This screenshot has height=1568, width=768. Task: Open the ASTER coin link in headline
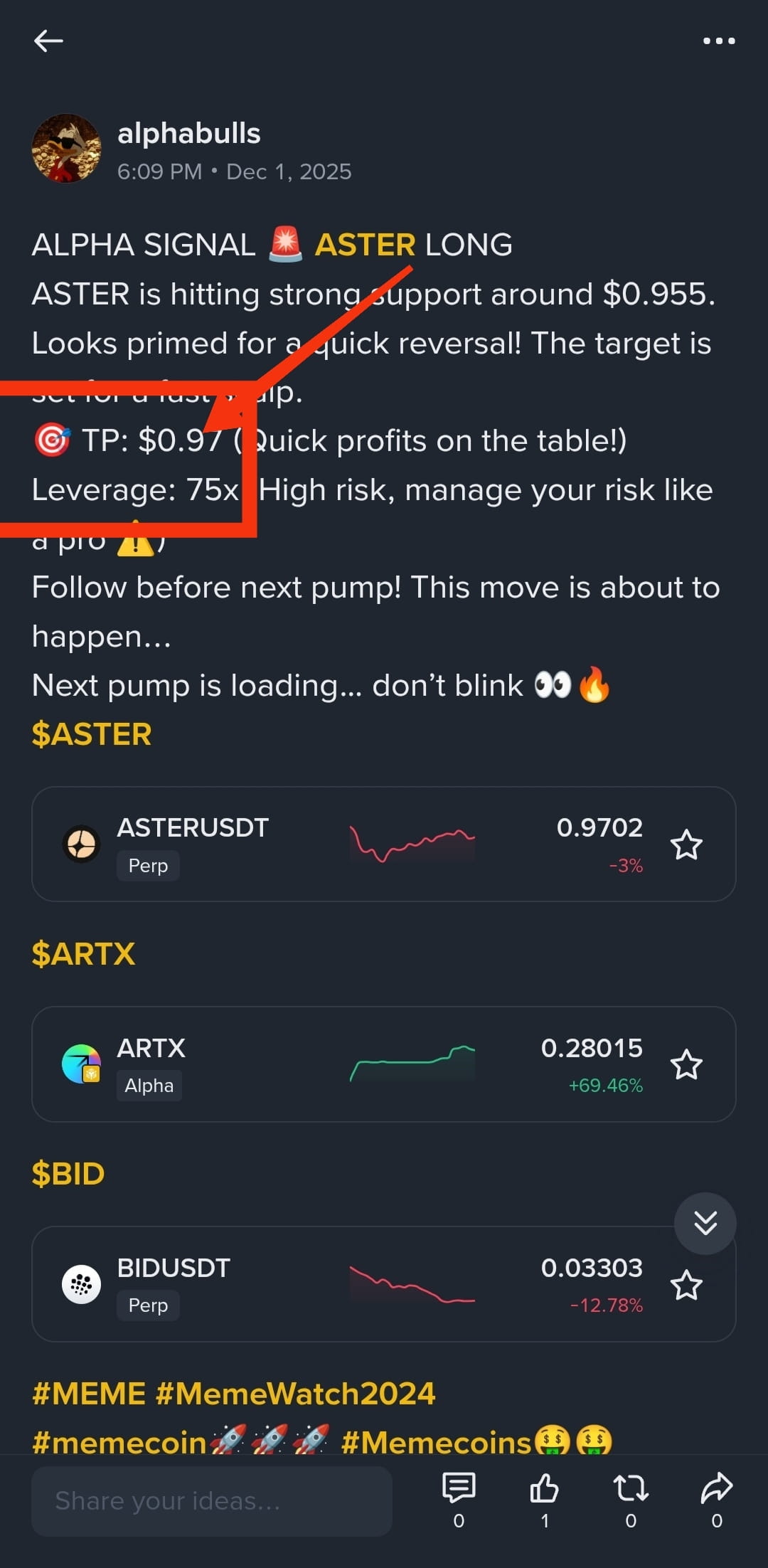[x=365, y=245]
